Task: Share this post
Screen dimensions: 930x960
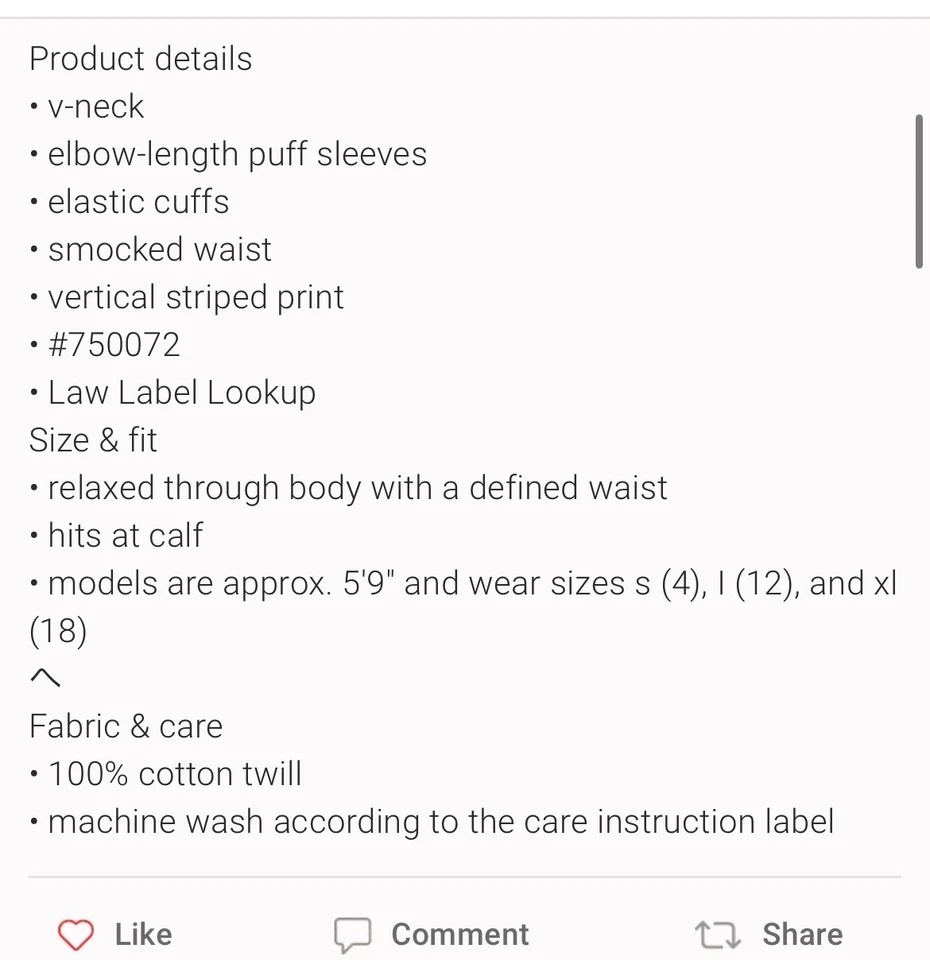Action: [x=768, y=934]
